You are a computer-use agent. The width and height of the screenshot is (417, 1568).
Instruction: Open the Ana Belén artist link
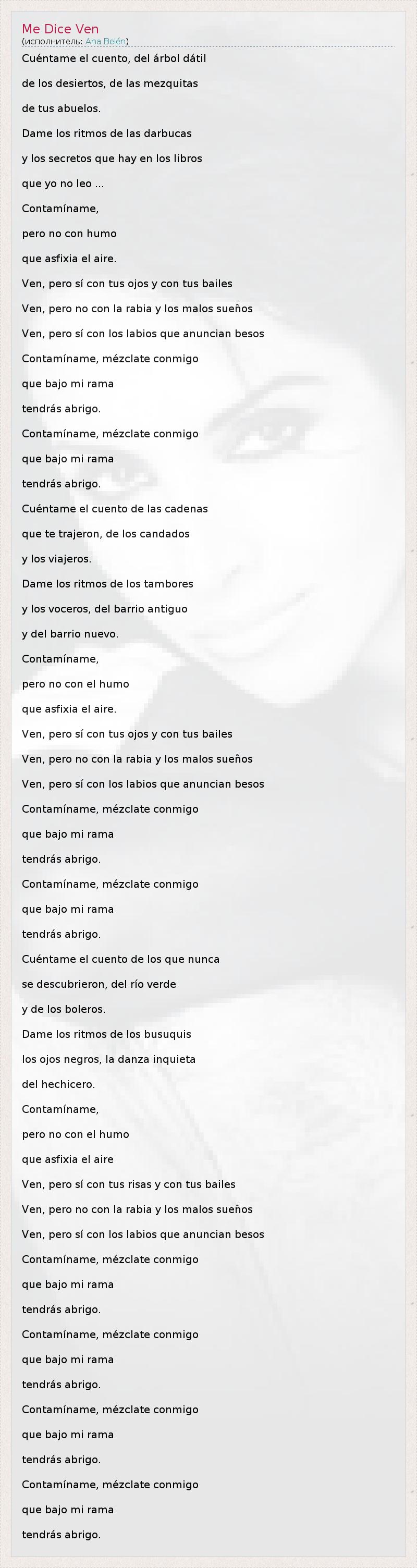(x=105, y=41)
